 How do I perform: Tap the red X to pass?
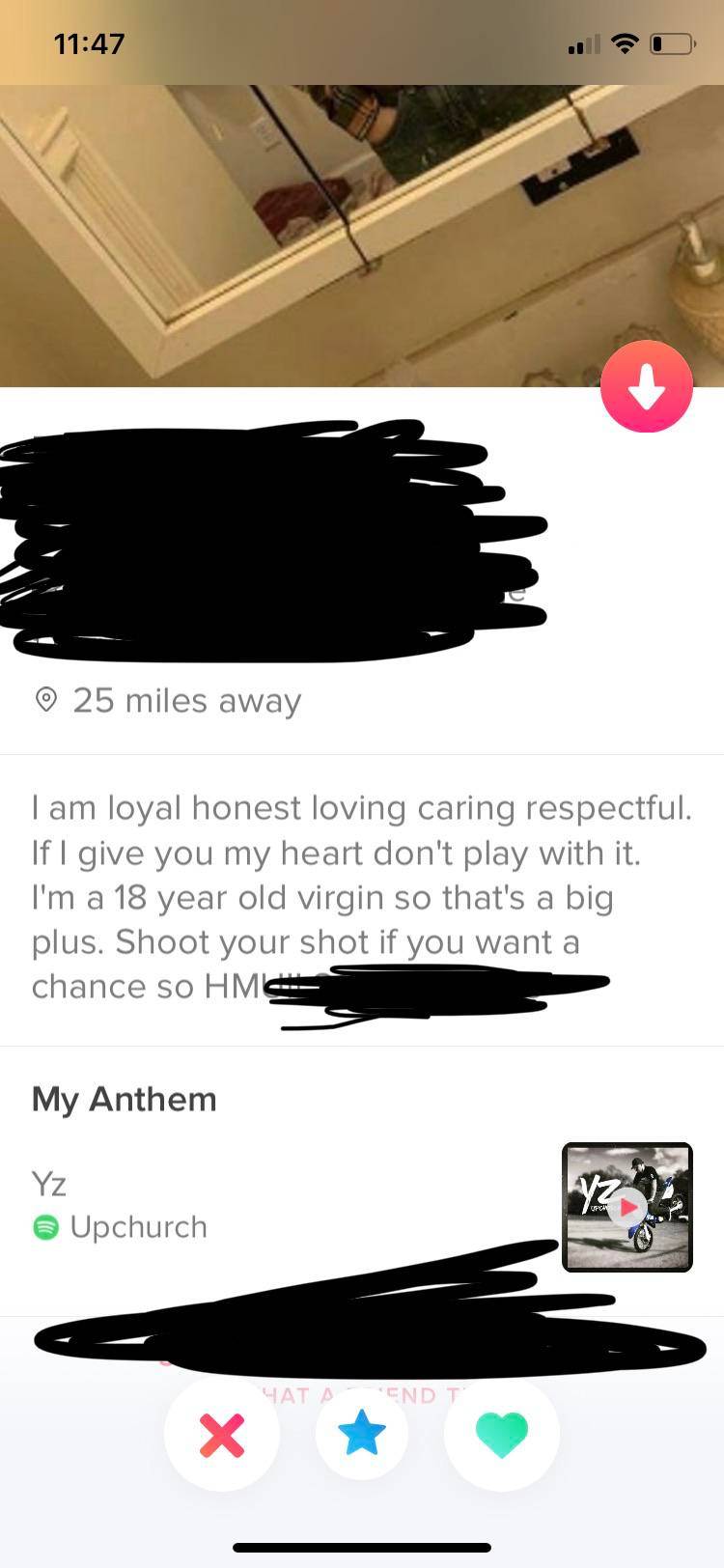[x=222, y=1434]
